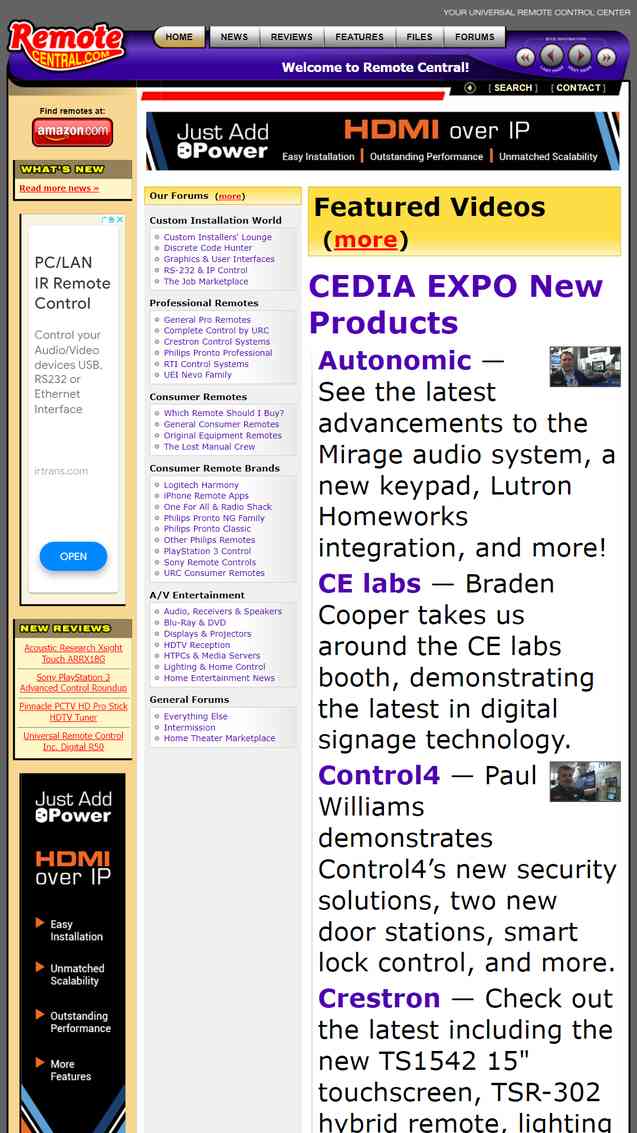The height and width of the screenshot is (1133, 637).
Task: Open the CONTACT link
Action: 578,87
